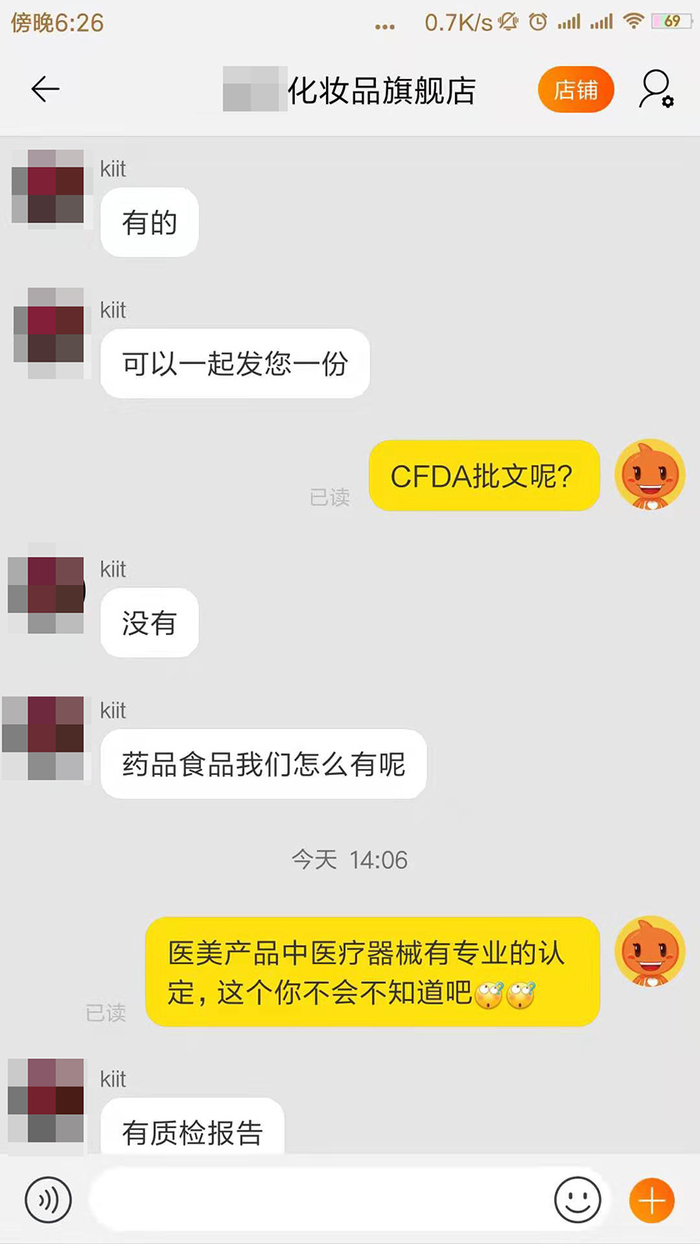The height and width of the screenshot is (1244, 700).
Task: Tap own avatar beside the CFDA批文呢 message
Action: pyautogui.click(x=649, y=476)
